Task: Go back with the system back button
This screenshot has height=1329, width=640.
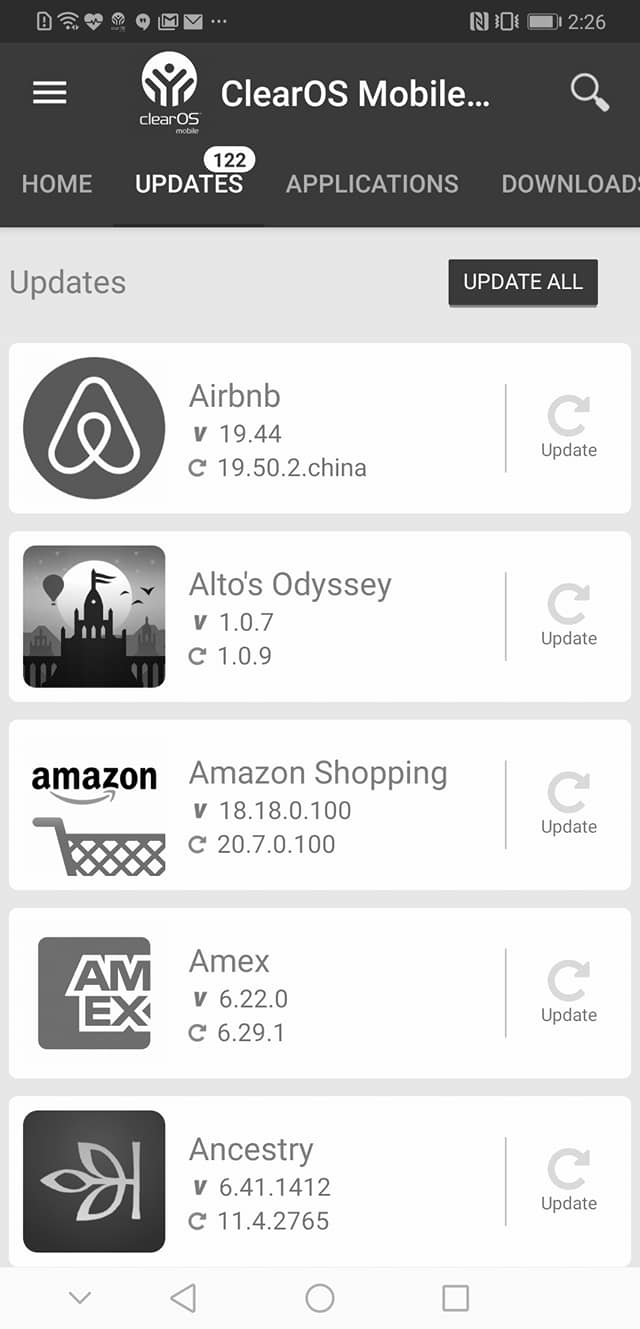Action: 183,1298
